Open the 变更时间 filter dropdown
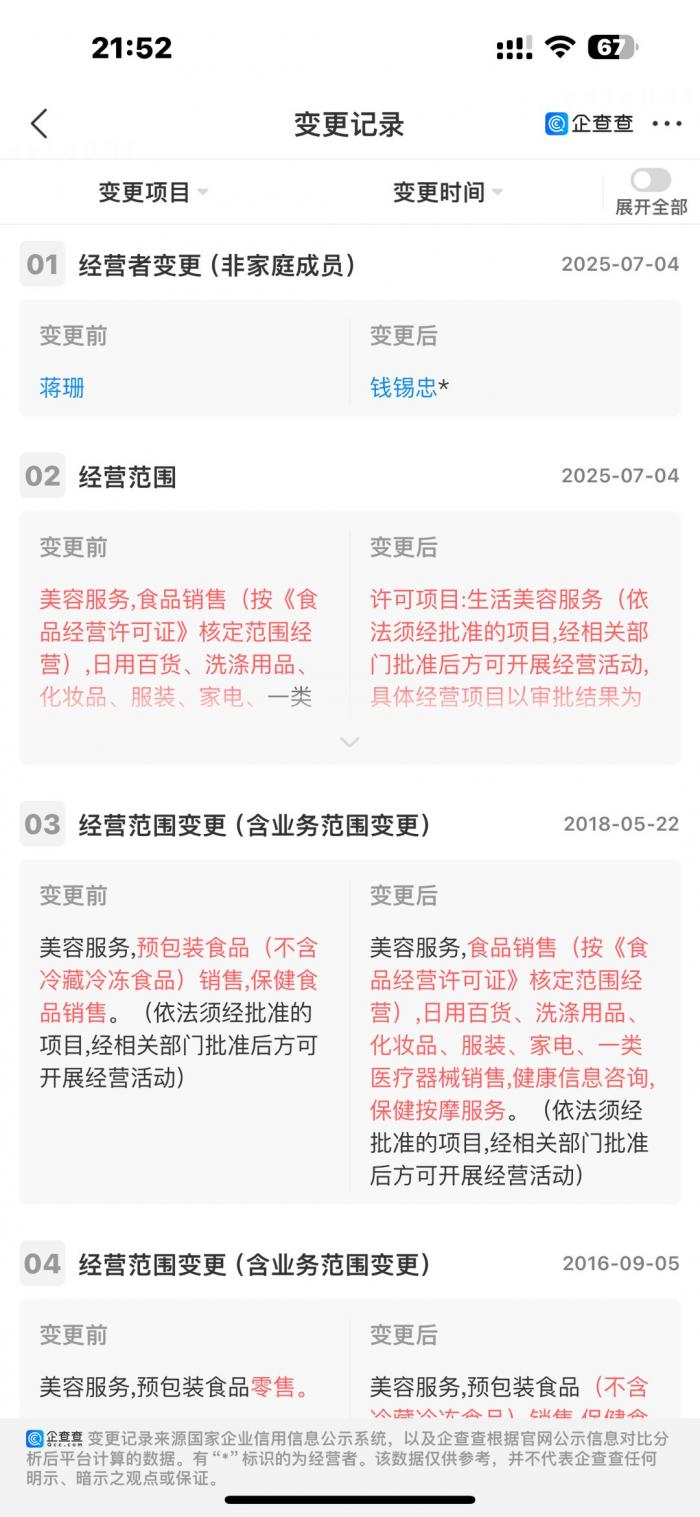This screenshot has width=700, height=1517. coord(447,192)
